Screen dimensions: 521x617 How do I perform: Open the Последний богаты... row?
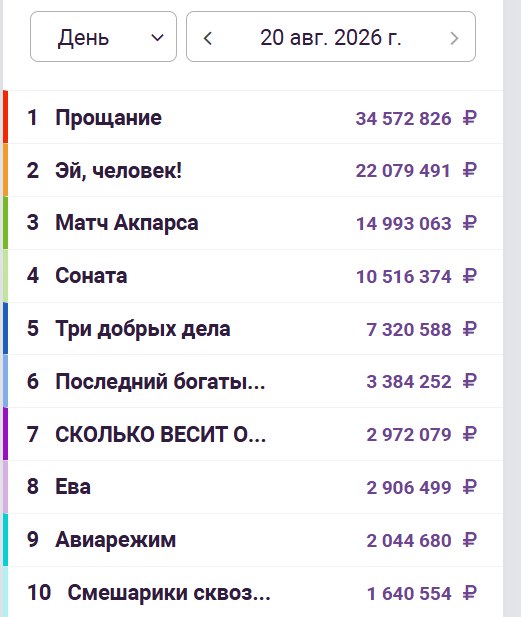coord(253,381)
